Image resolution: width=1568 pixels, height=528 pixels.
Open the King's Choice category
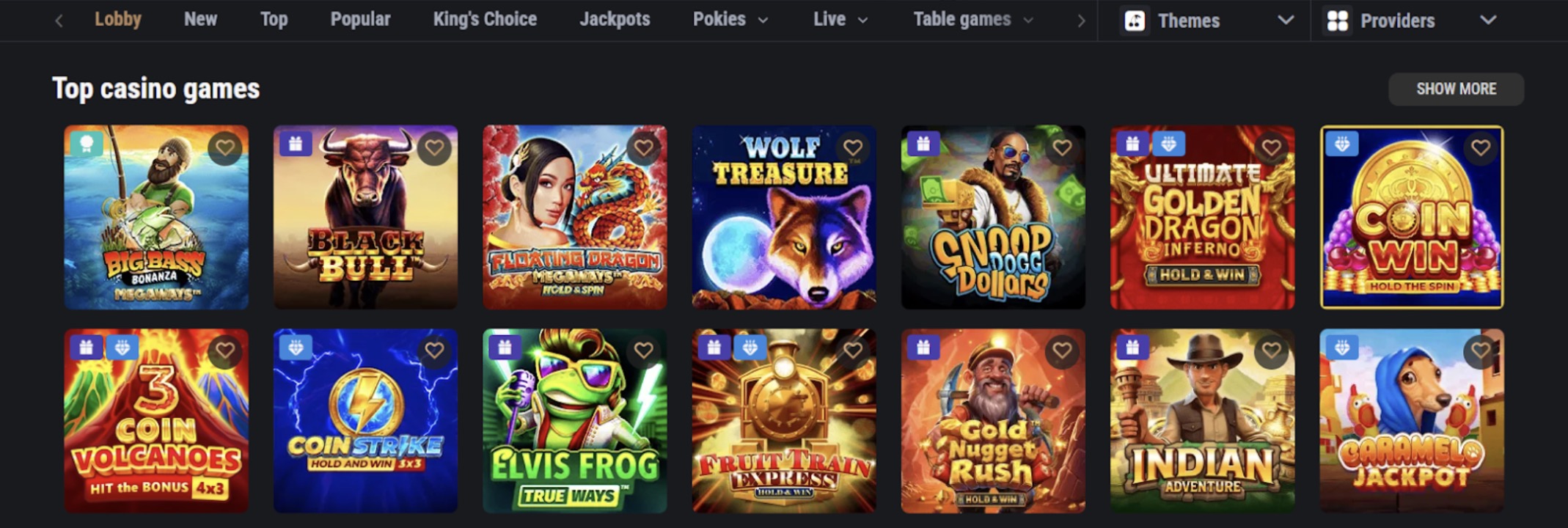[485, 19]
